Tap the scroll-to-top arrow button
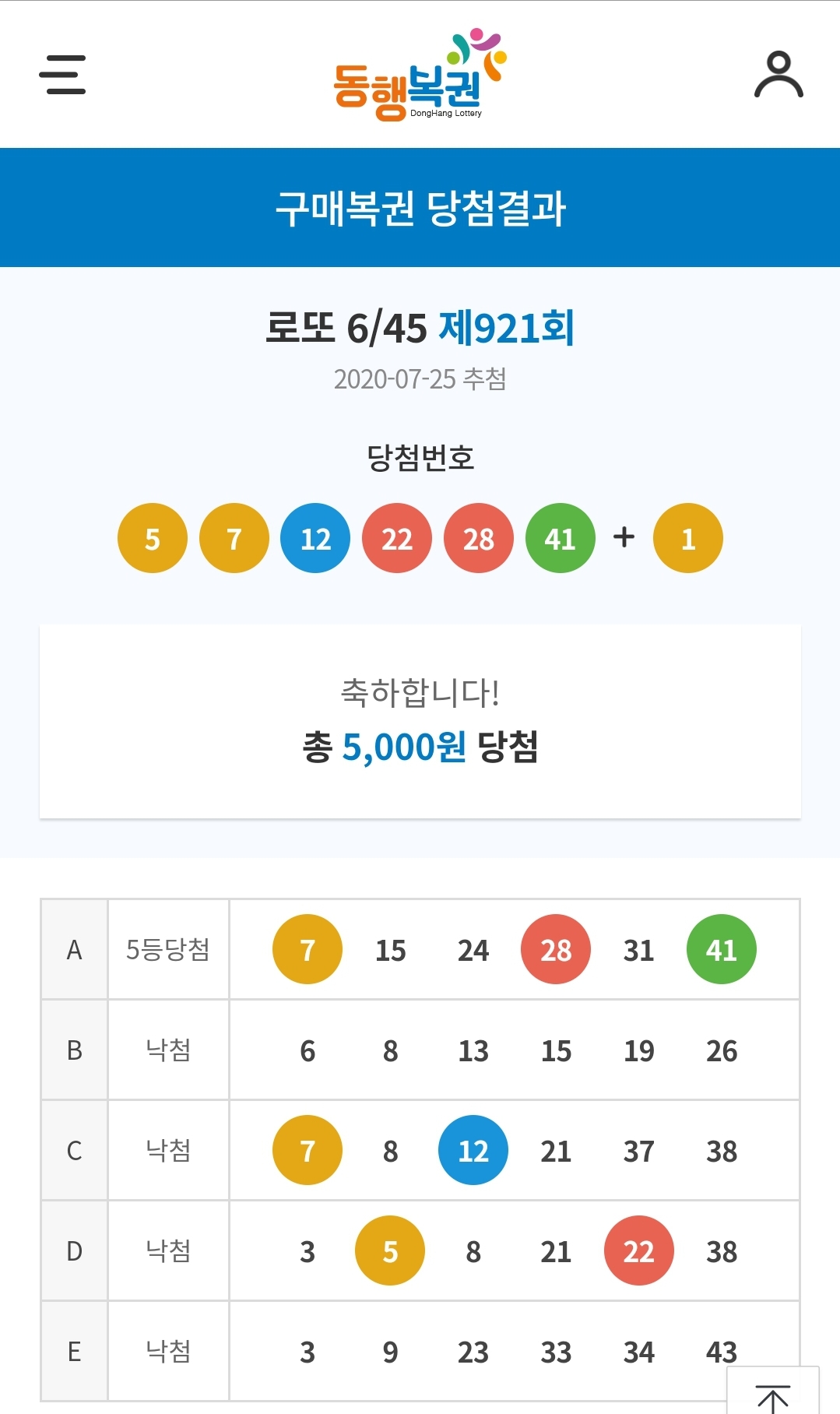This screenshot has width=840, height=1414. point(772,1395)
